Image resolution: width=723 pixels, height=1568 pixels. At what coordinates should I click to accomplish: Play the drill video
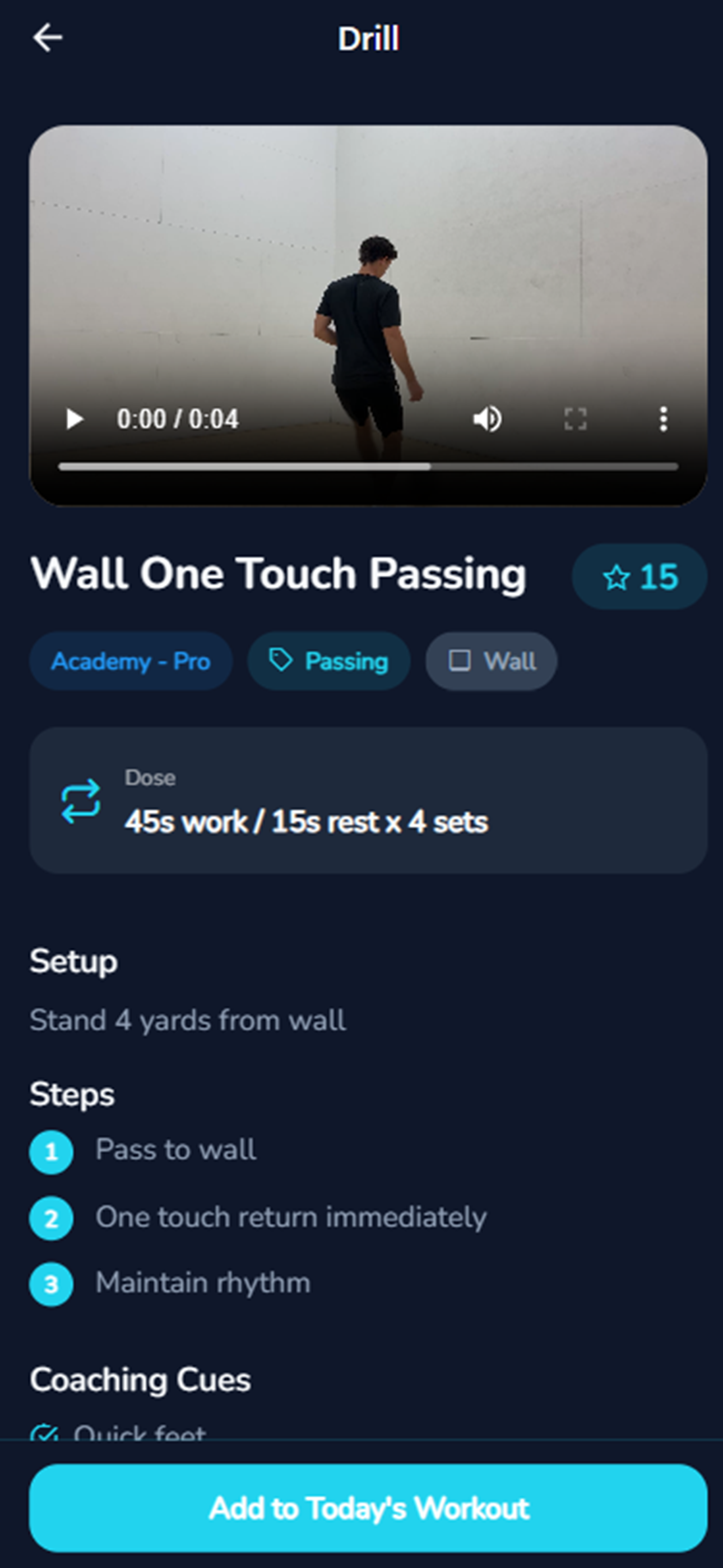coord(74,419)
